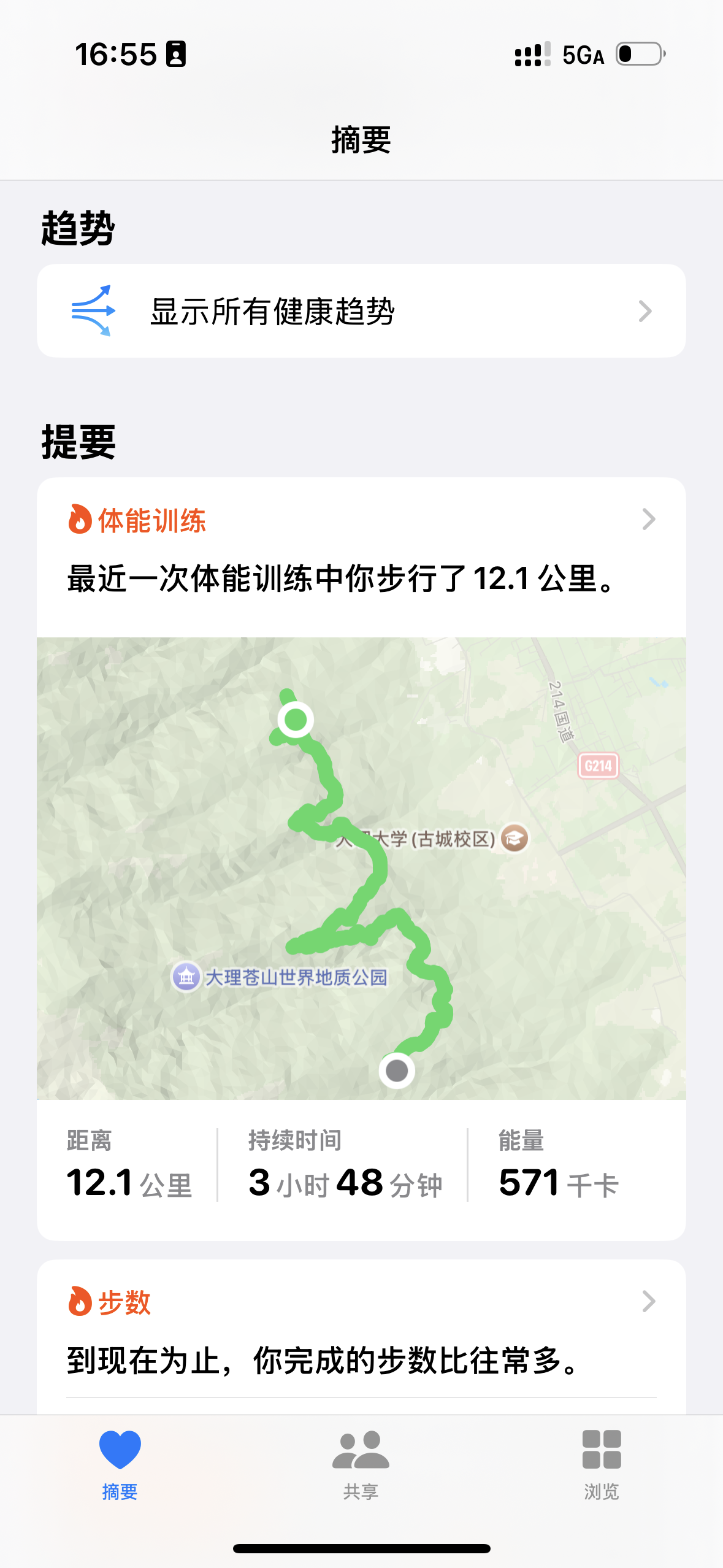The height and width of the screenshot is (1568, 723).
Task: Open the 体能训练 highlight header
Action: pos(361,520)
